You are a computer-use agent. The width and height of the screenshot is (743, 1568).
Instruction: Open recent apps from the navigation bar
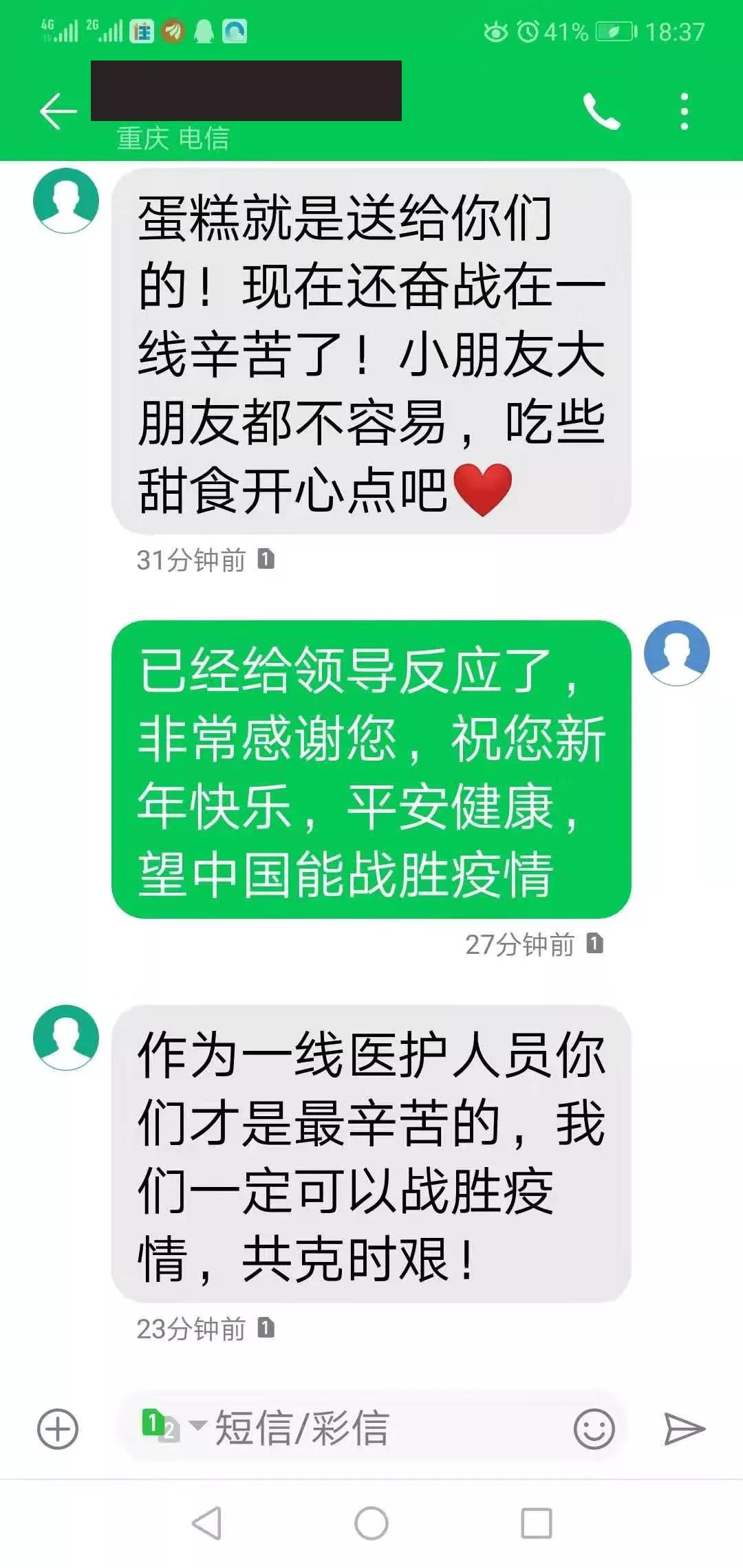click(536, 1523)
